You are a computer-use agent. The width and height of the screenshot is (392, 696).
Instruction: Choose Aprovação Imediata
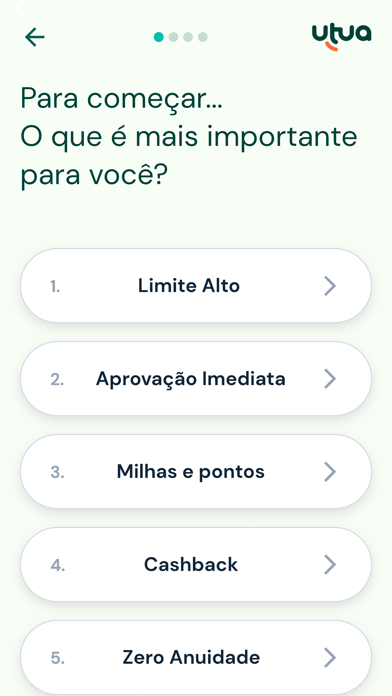pyautogui.click(x=196, y=379)
